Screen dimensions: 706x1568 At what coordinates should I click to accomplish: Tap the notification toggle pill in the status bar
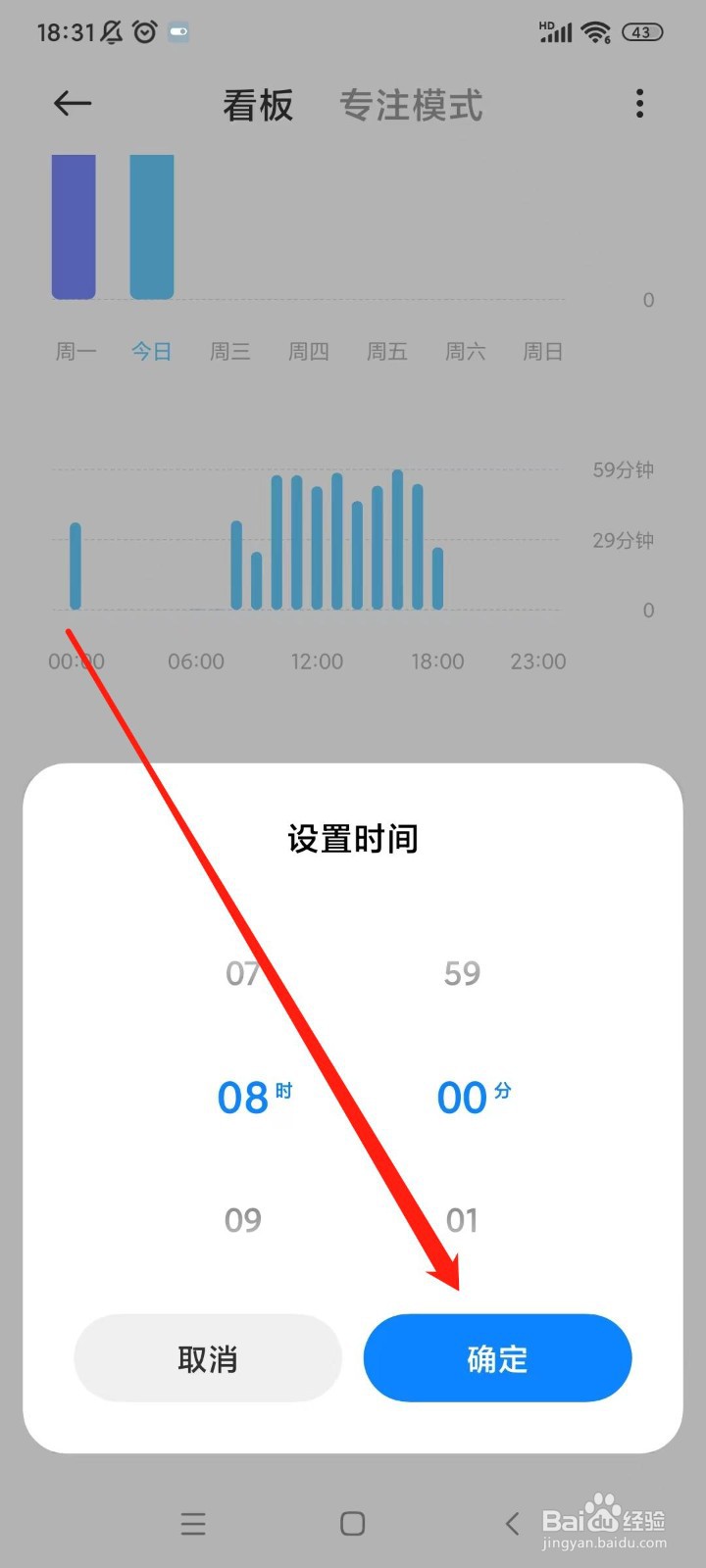point(178,30)
